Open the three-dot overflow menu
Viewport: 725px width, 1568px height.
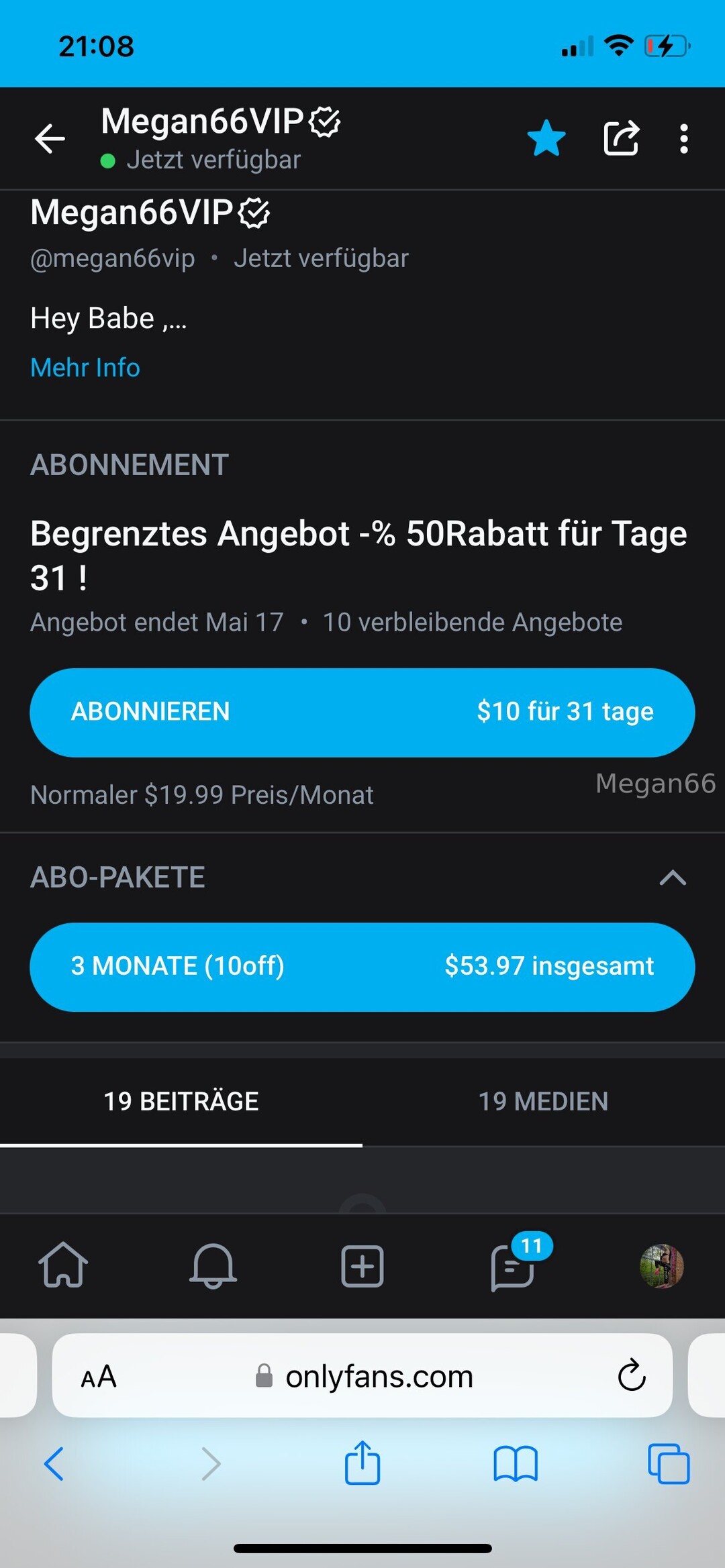[683, 139]
